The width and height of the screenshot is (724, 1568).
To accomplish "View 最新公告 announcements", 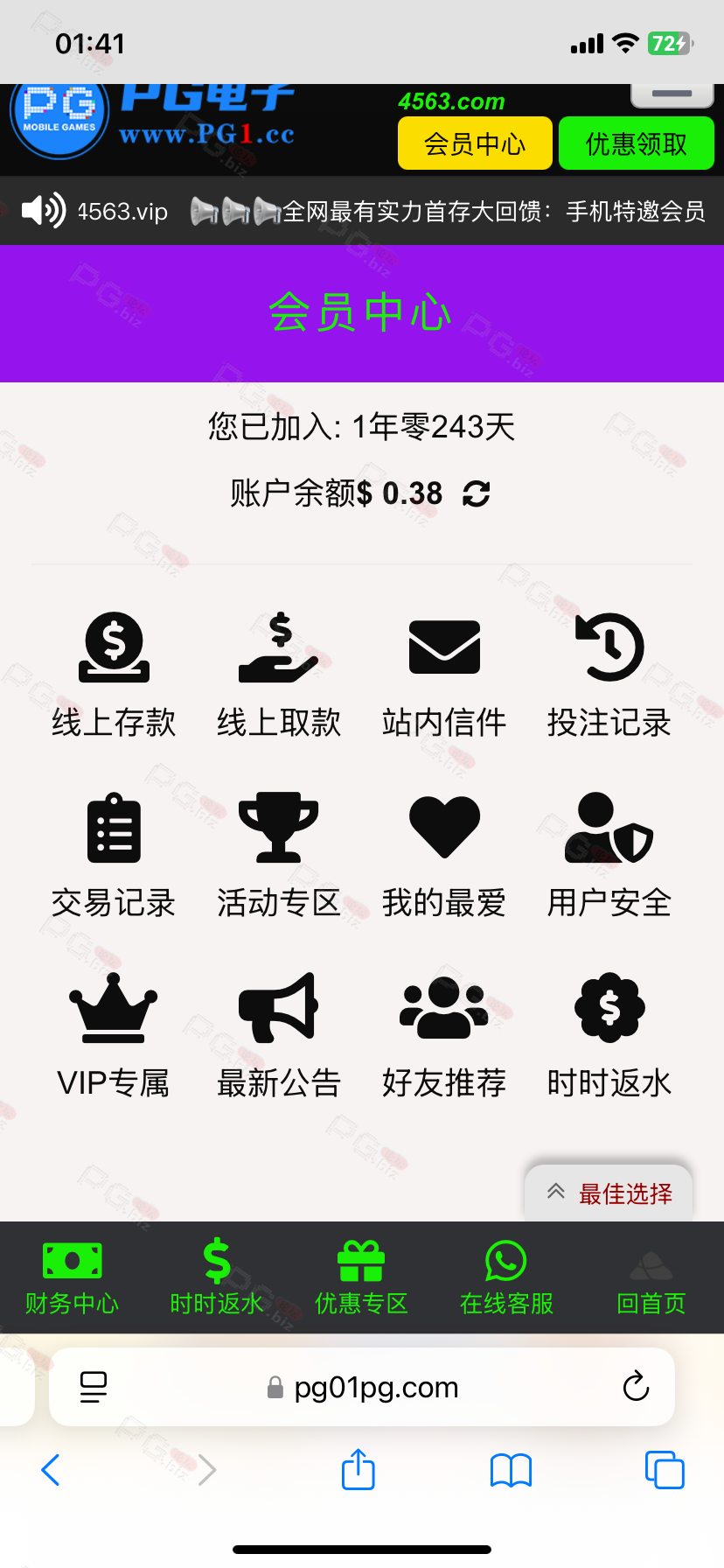I will pyautogui.click(x=279, y=1036).
